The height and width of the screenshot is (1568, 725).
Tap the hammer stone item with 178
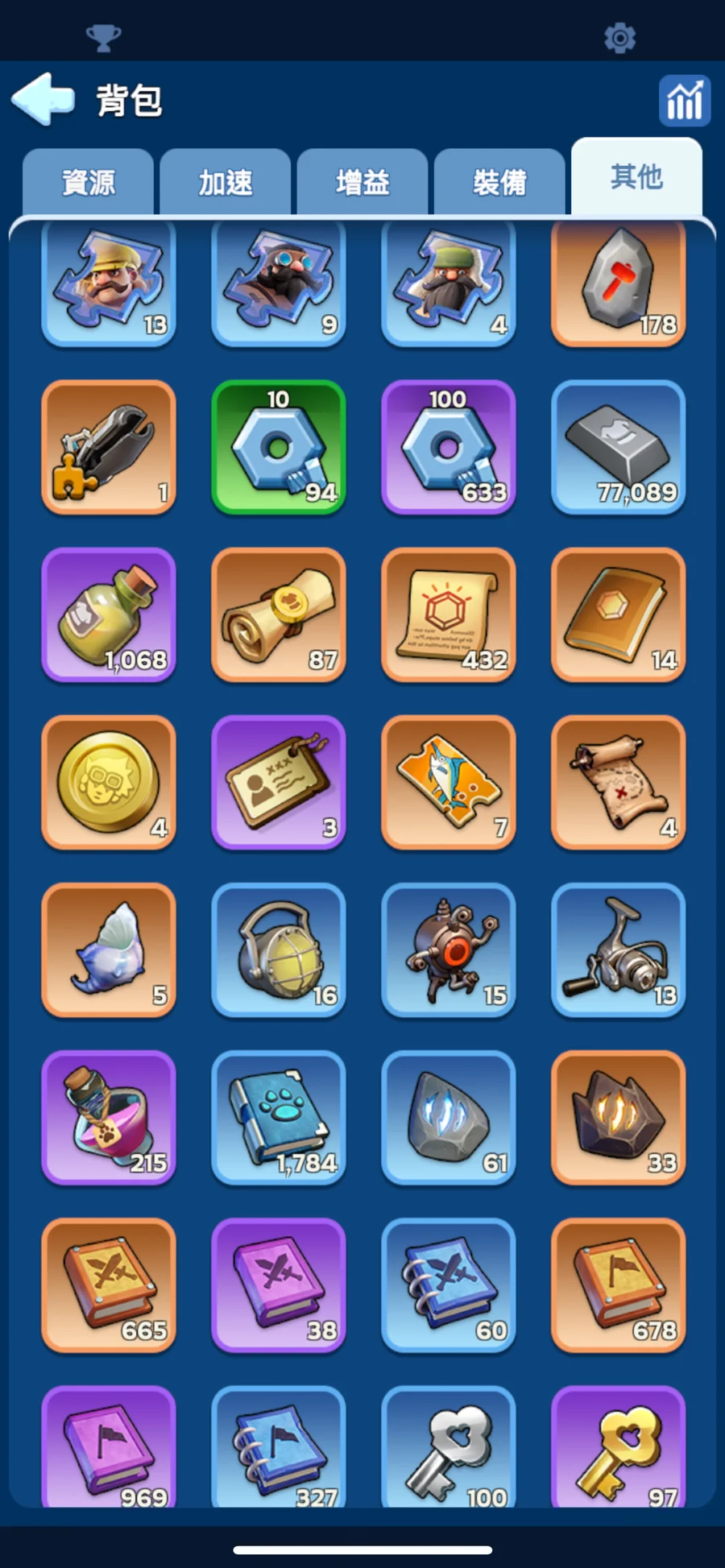618,282
